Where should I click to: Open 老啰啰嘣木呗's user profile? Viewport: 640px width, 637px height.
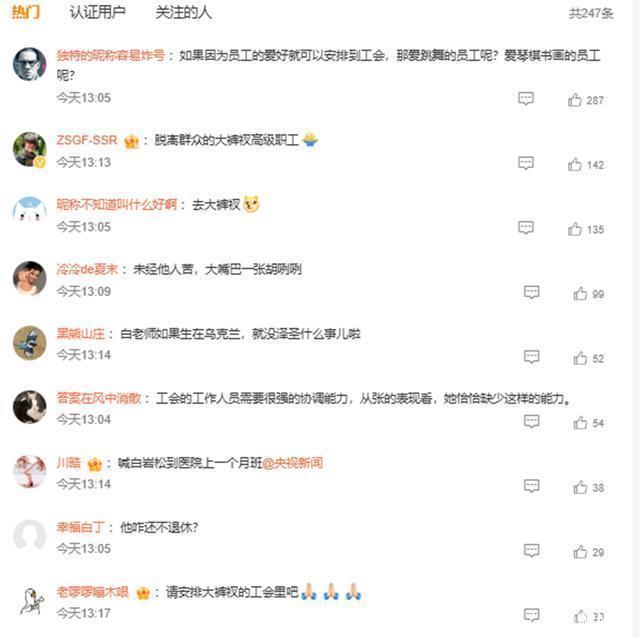coord(92,592)
